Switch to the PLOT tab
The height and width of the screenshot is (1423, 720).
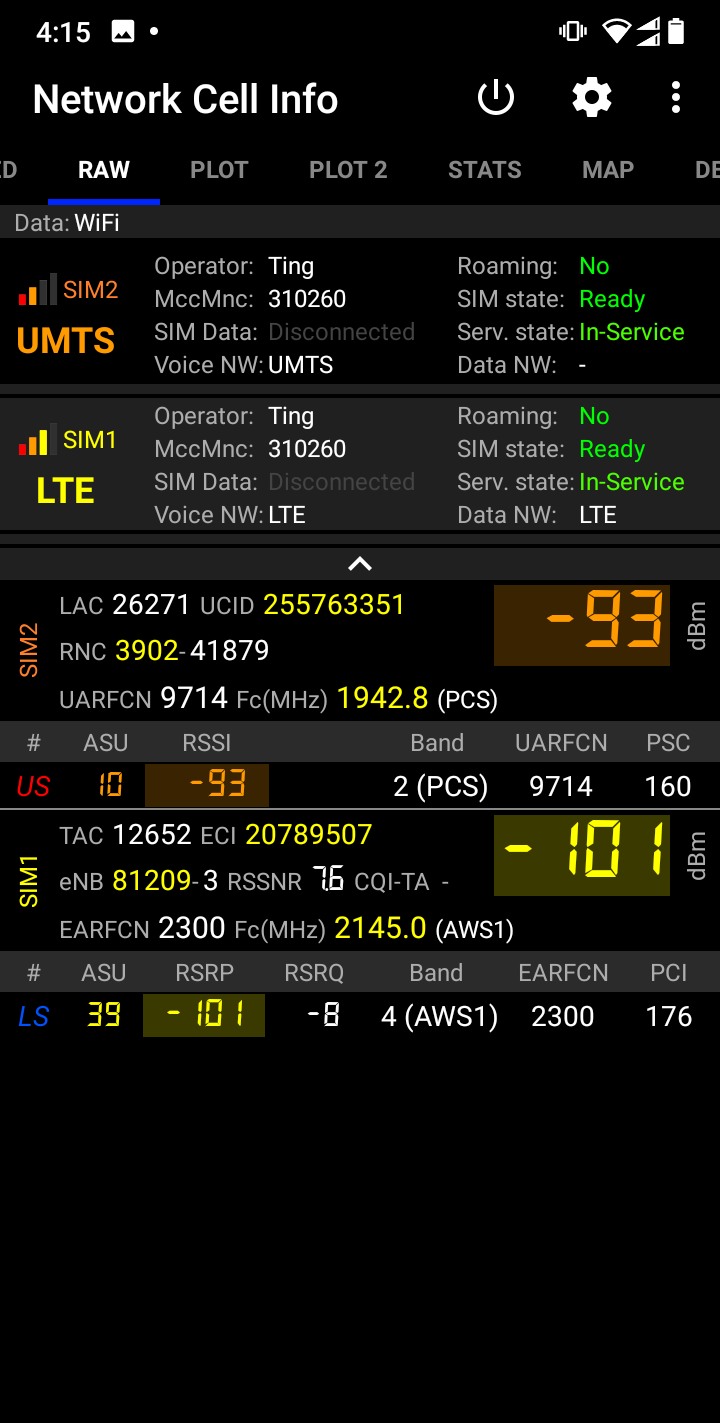pos(219,170)
